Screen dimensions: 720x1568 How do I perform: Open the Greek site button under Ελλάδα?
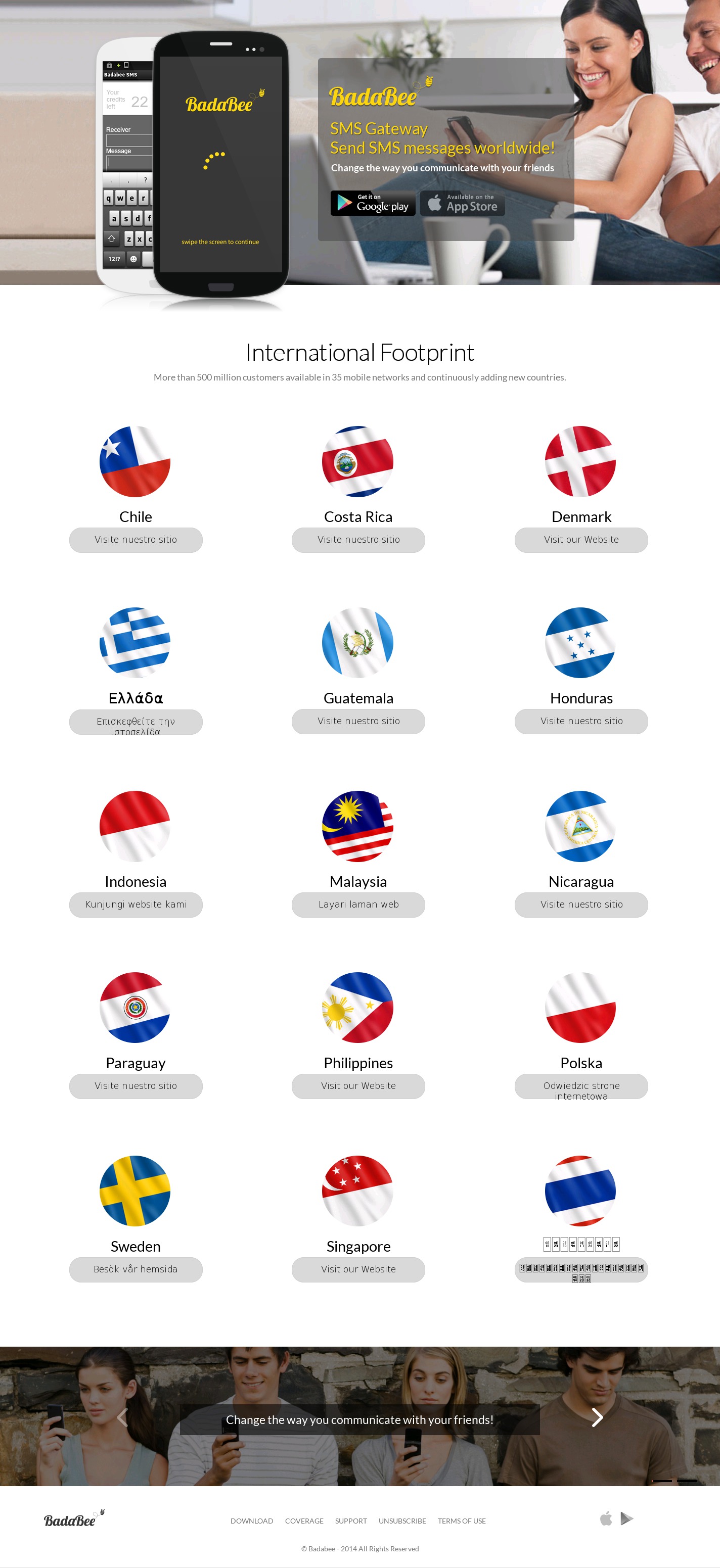[136, 722]
